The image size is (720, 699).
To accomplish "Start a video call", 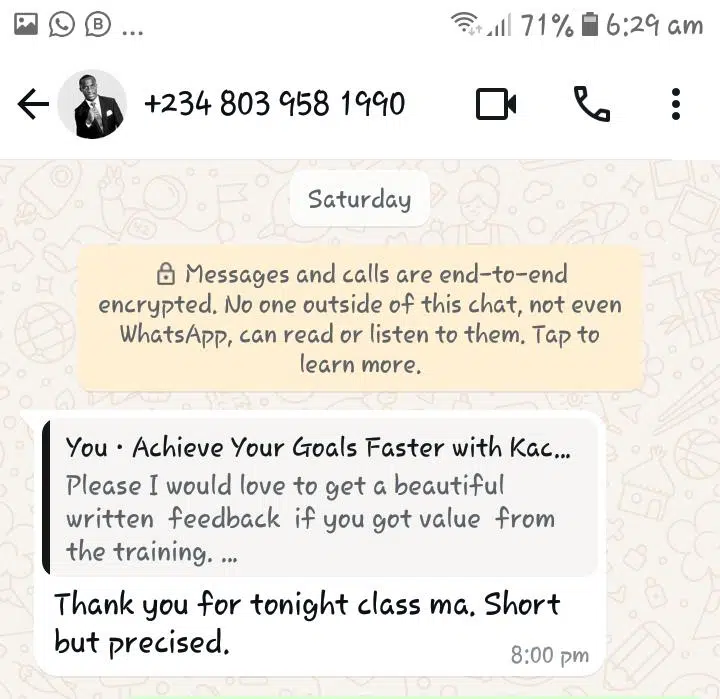I will pos(496,104).
